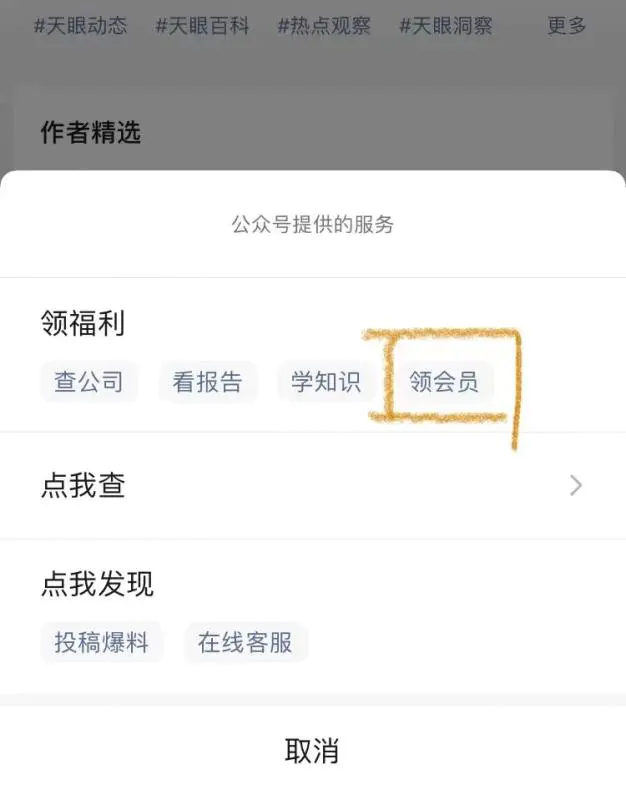Open the 看报告 service chip
The image size is (626, 800).
tap(207, 381)
